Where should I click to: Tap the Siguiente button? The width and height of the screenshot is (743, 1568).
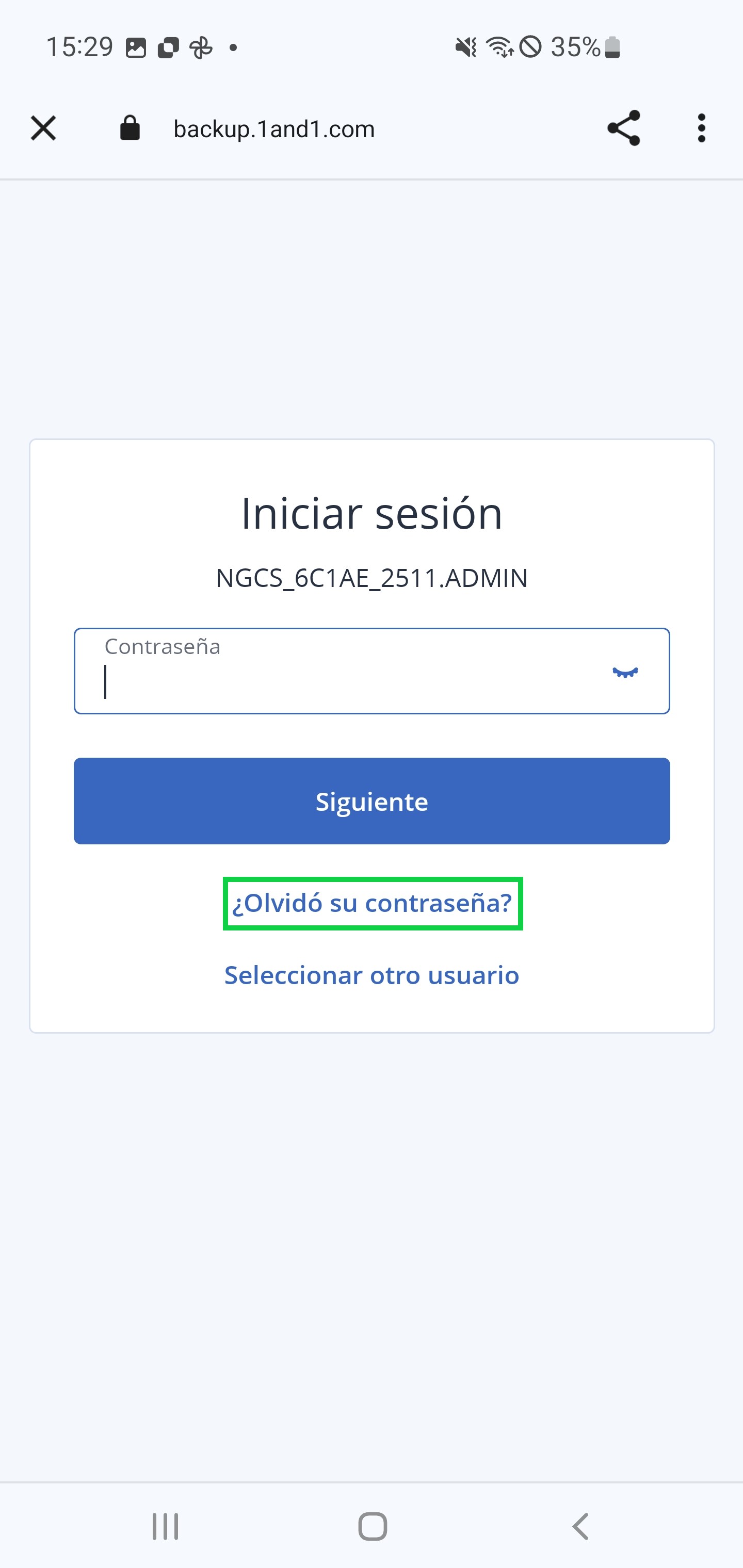[372, 801]
